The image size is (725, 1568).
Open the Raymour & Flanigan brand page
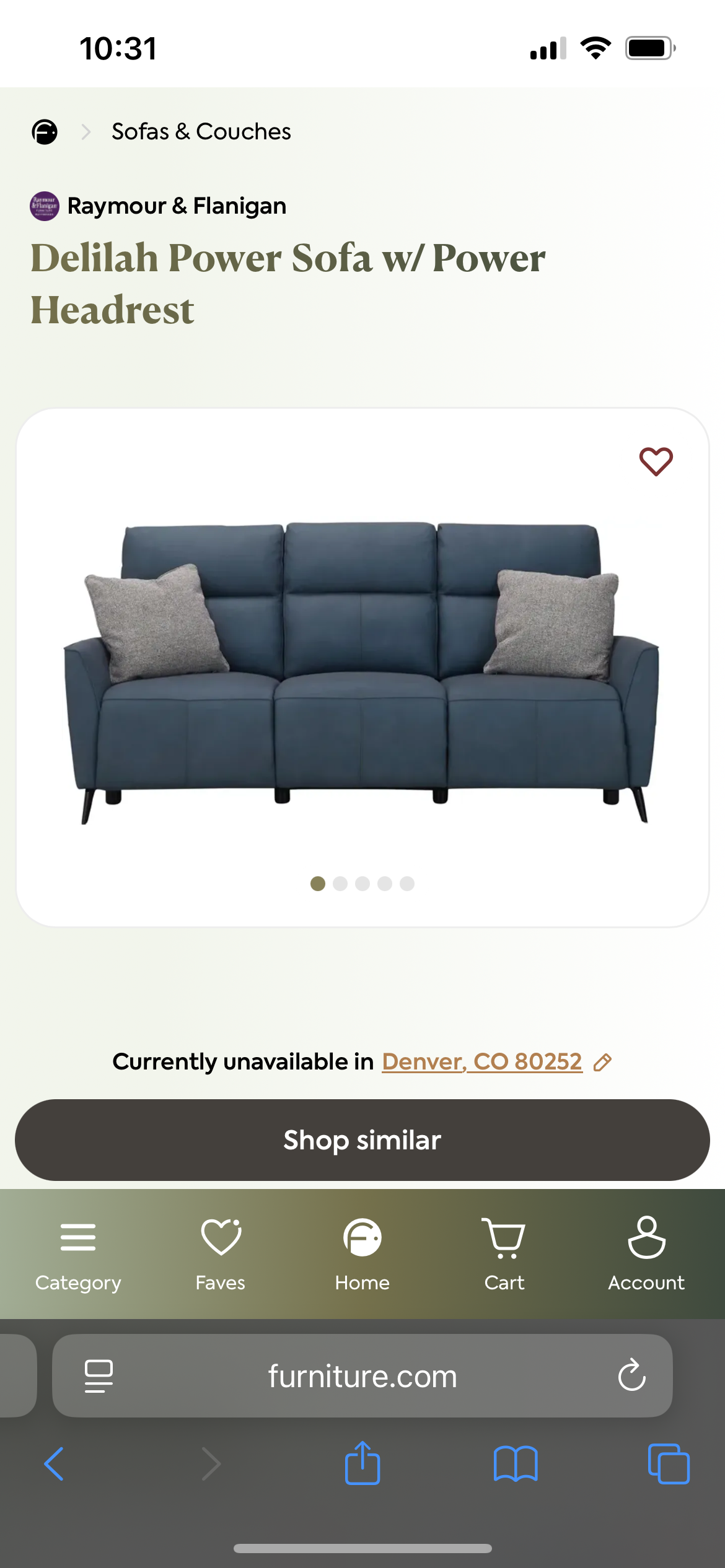tap(176, 206)
